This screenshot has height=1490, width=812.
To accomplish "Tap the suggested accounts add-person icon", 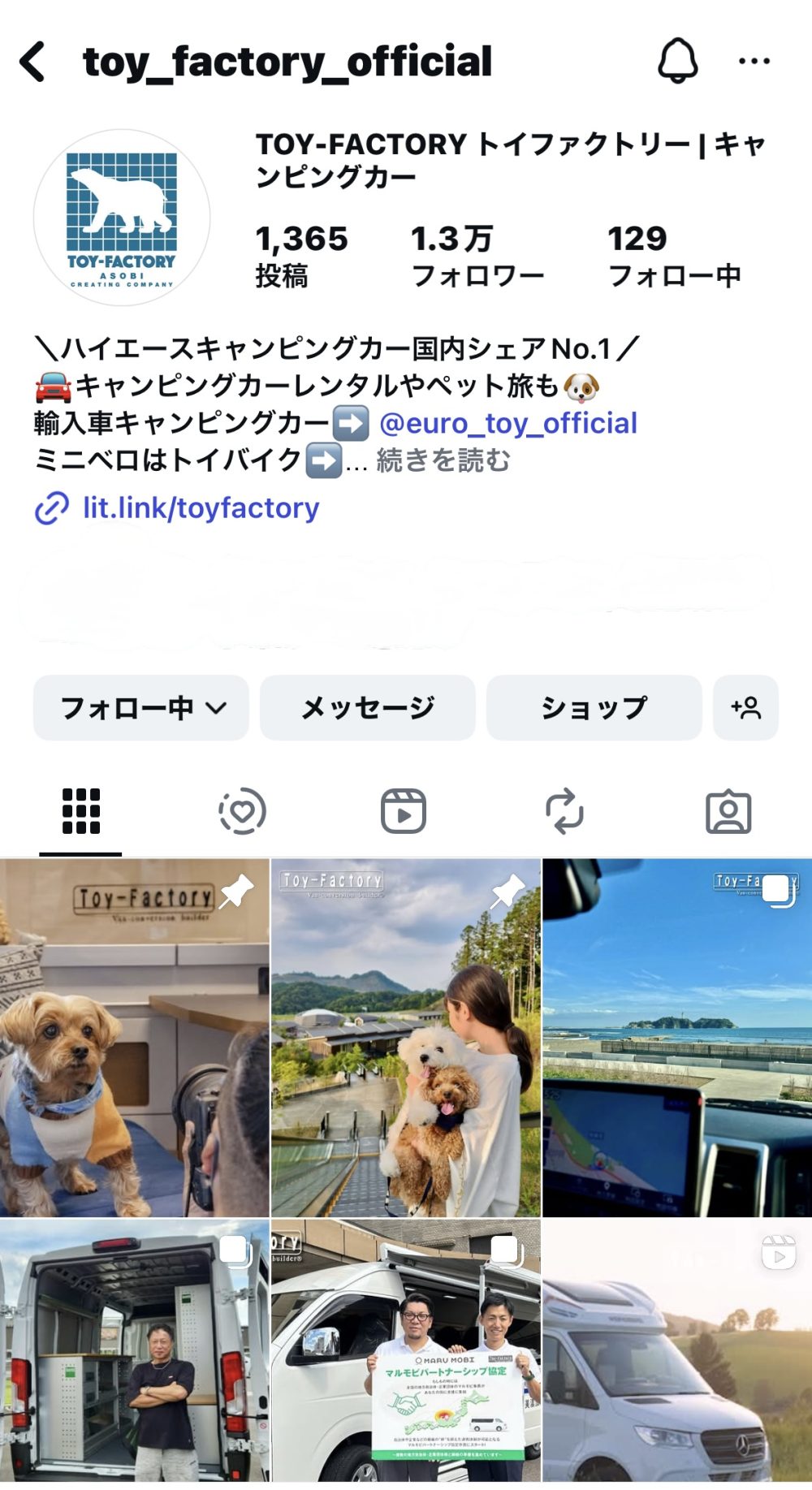I will pos(745,707).
